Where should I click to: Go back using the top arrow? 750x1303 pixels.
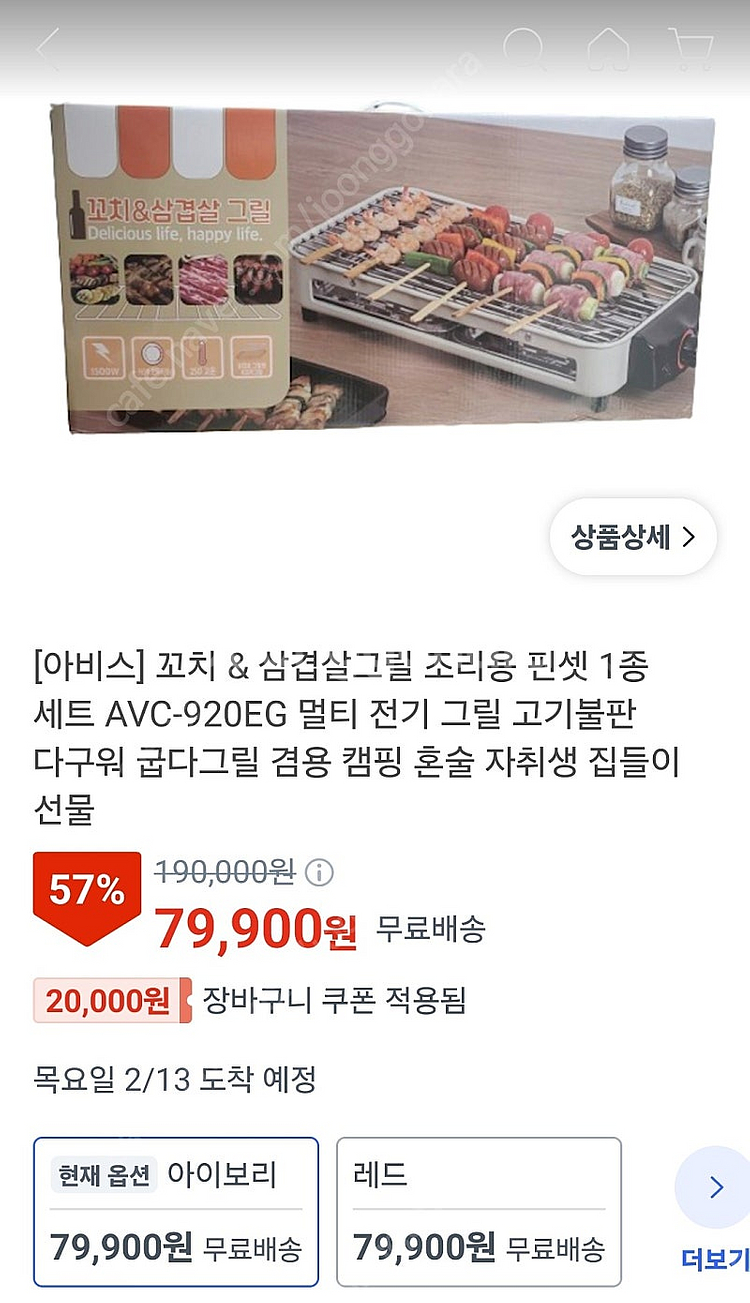[48, 49]
